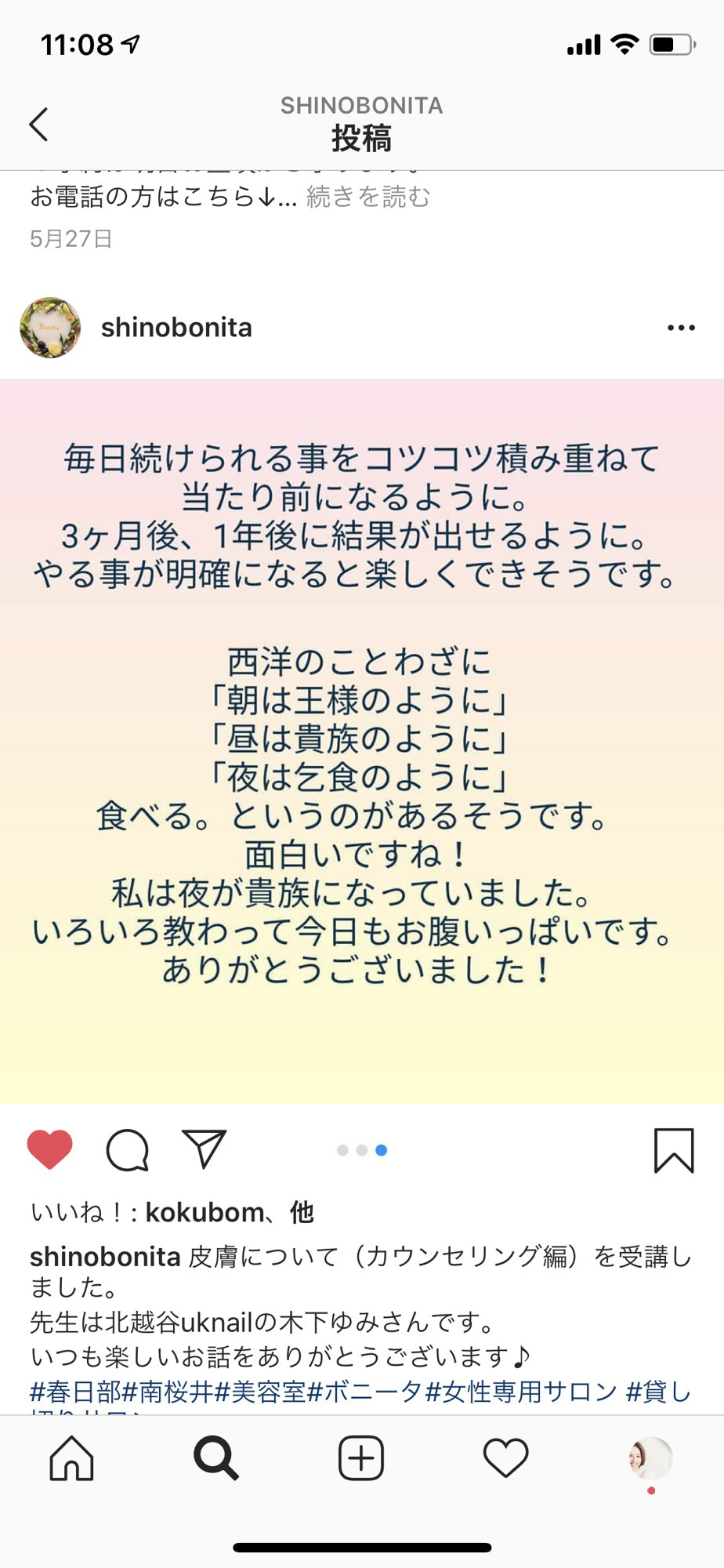Open the post's three-dot options menu
724x1568 pixels.
click(x=680, y=328)
